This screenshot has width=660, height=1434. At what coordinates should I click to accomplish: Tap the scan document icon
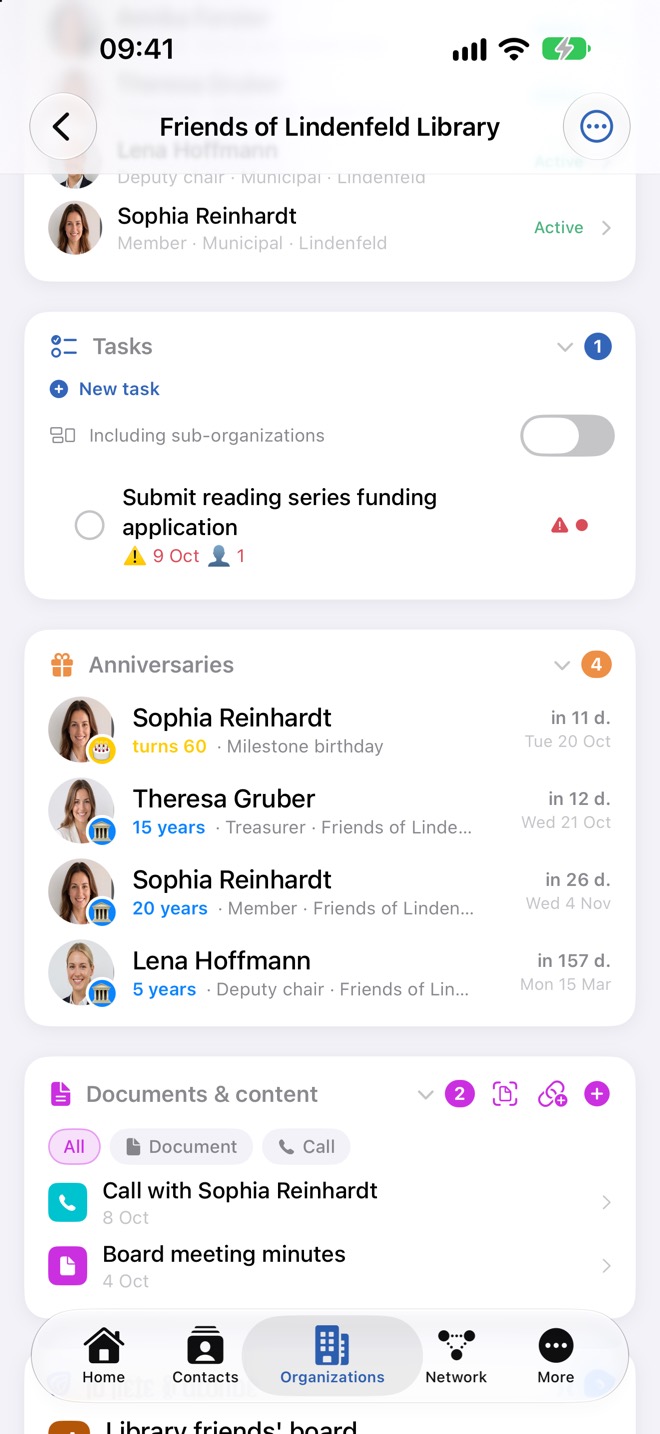click(505, 1094)
